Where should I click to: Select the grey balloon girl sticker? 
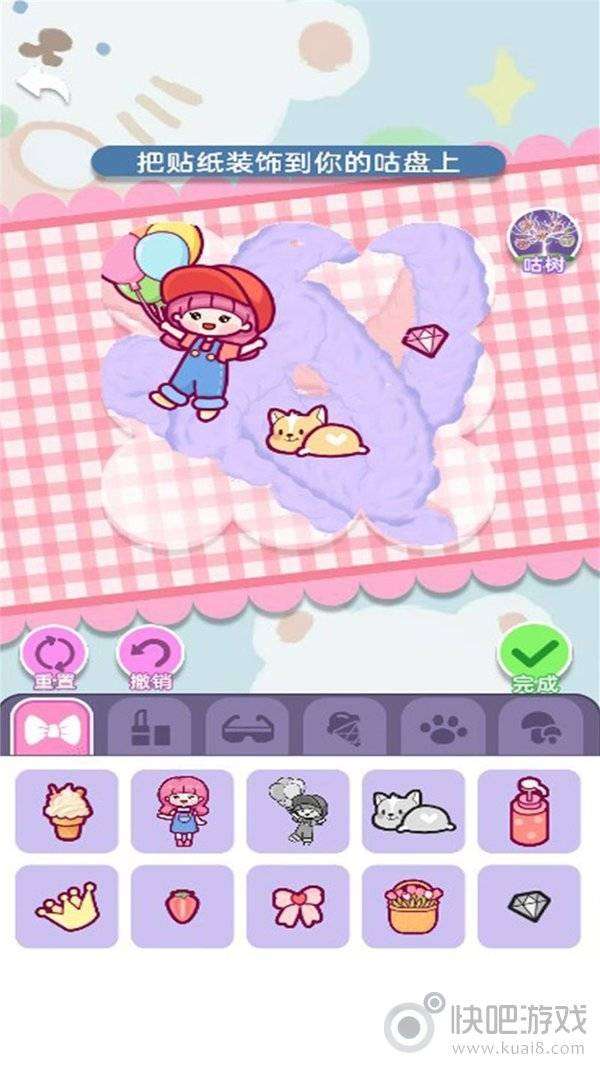point(298,811)
